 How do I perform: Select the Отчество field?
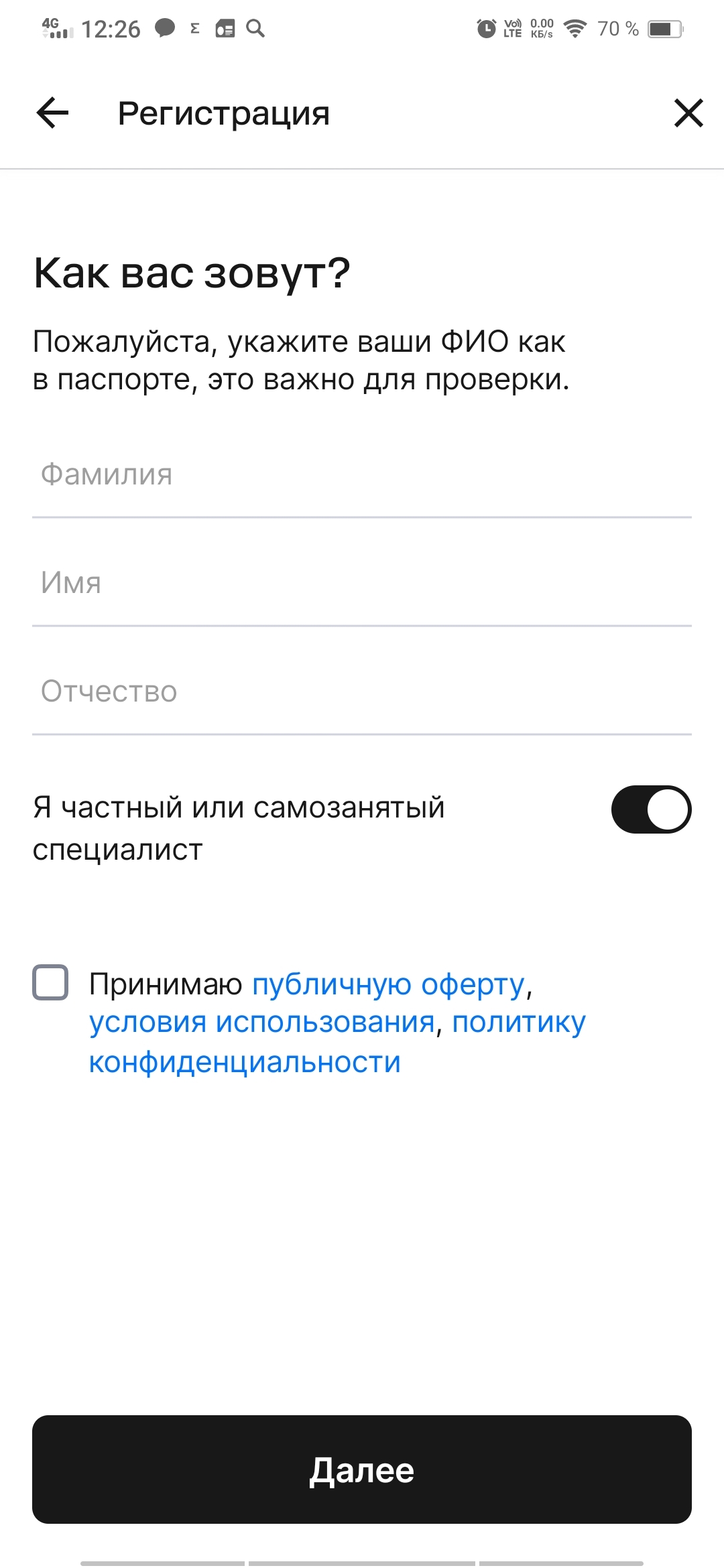(362, 692)
